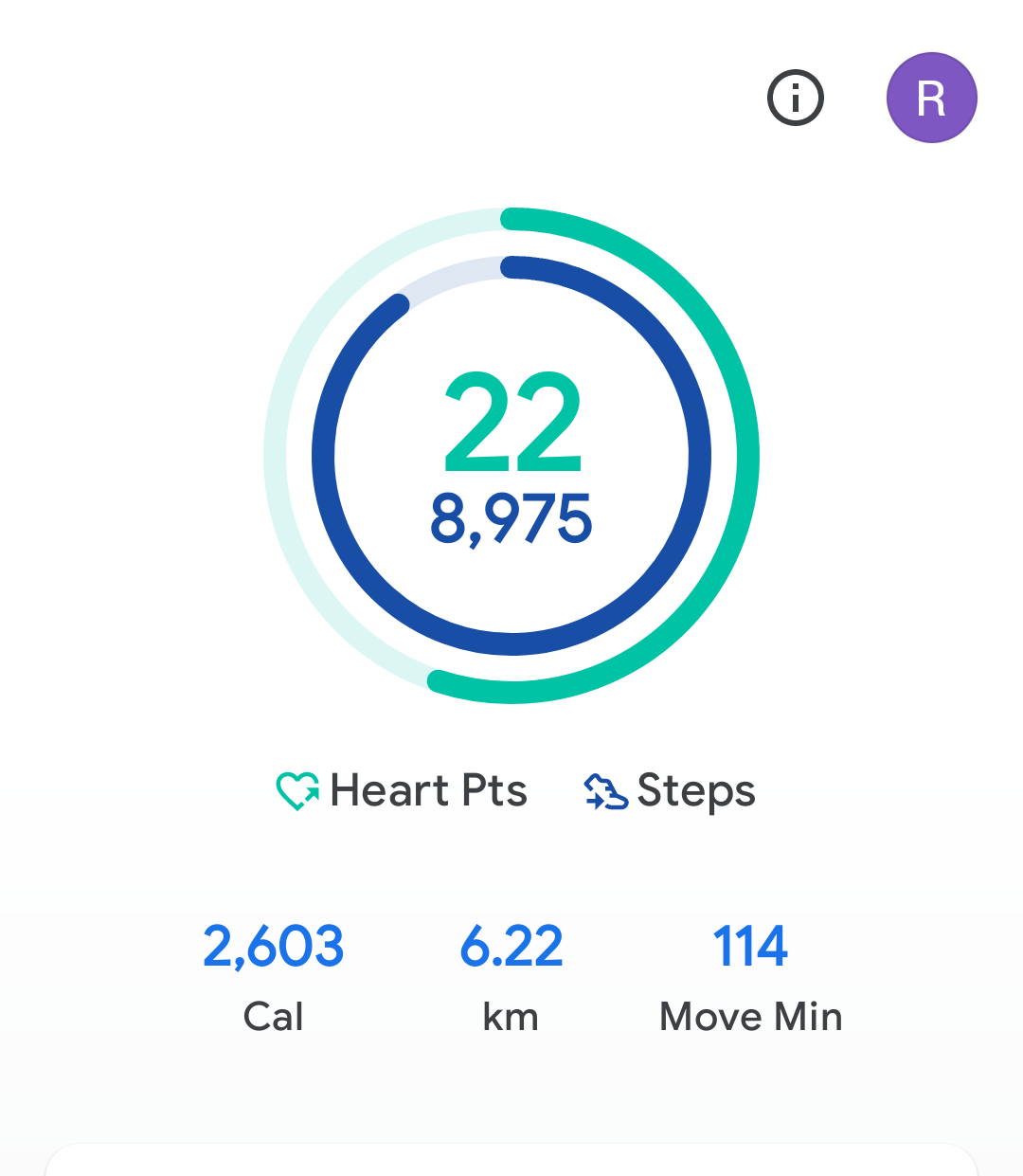View the 114 Move Min stat
Screen dimensions: 1023x1176
(750, 976)
